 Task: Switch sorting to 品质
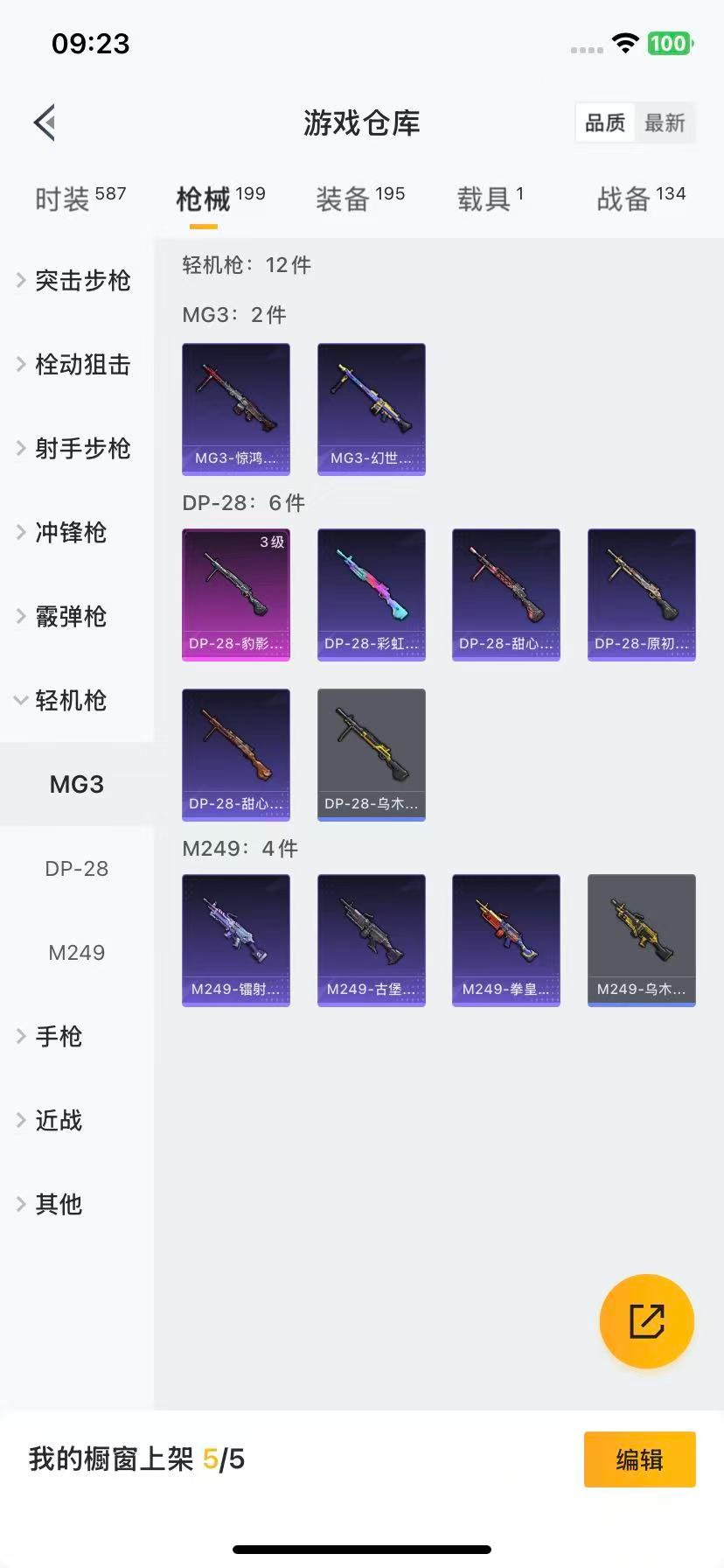[x=605, y=123]
